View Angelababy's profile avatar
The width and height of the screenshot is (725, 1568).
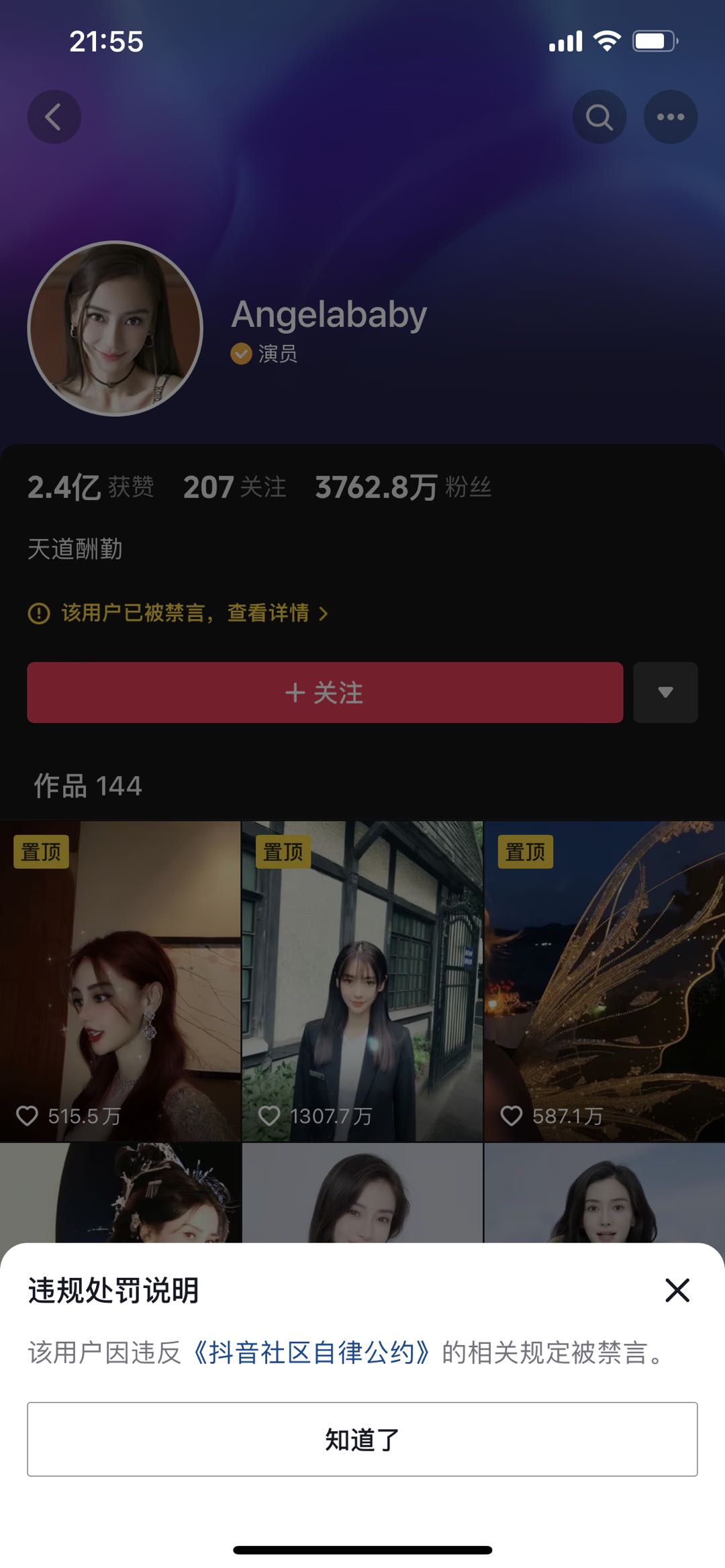point(115,328)
